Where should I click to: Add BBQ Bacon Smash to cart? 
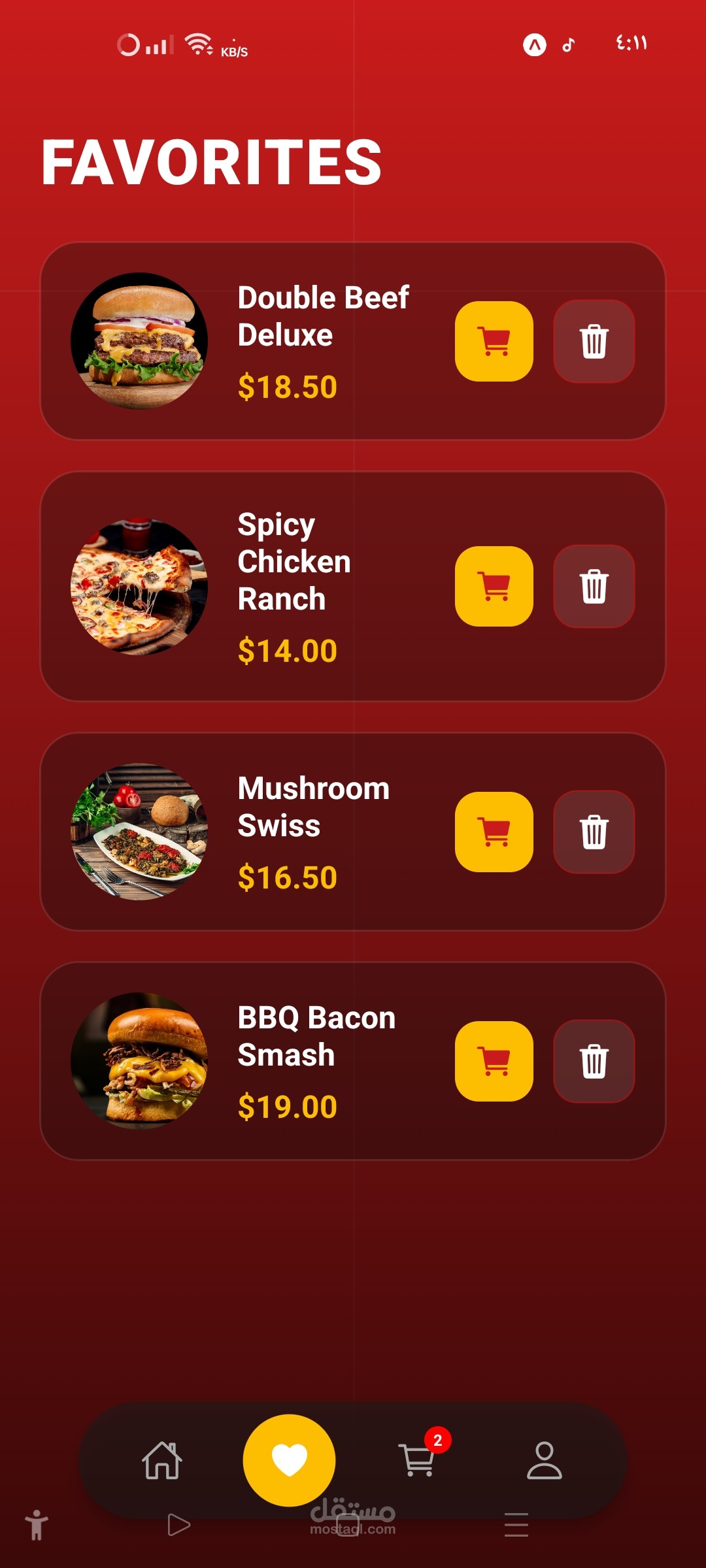pos(494,1061)
